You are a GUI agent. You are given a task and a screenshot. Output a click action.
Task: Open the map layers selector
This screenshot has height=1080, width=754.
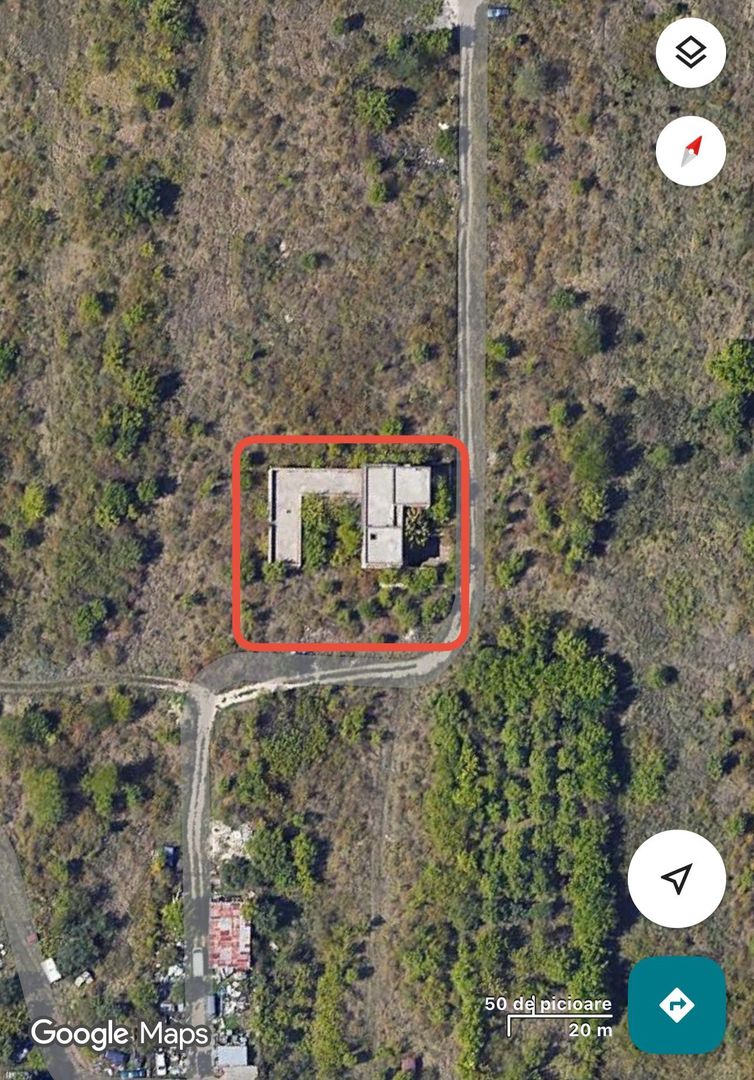(690, 52)
